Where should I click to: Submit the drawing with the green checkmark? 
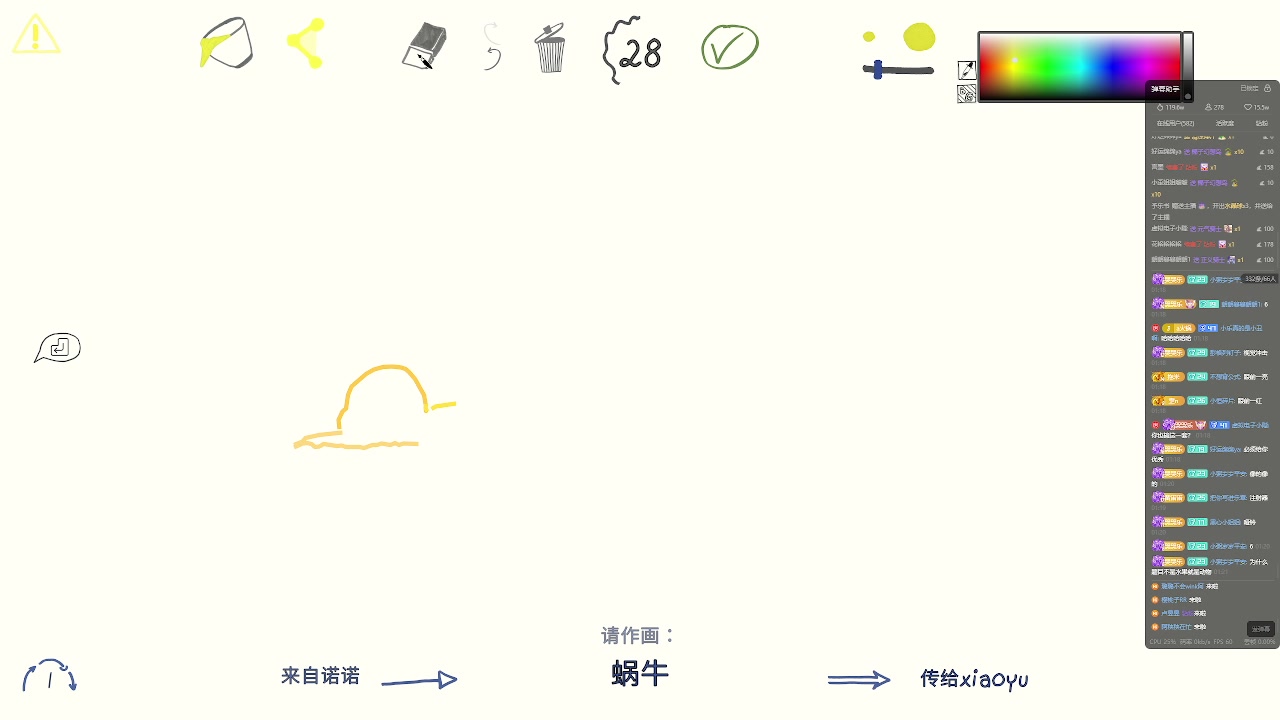pos(729,47)
